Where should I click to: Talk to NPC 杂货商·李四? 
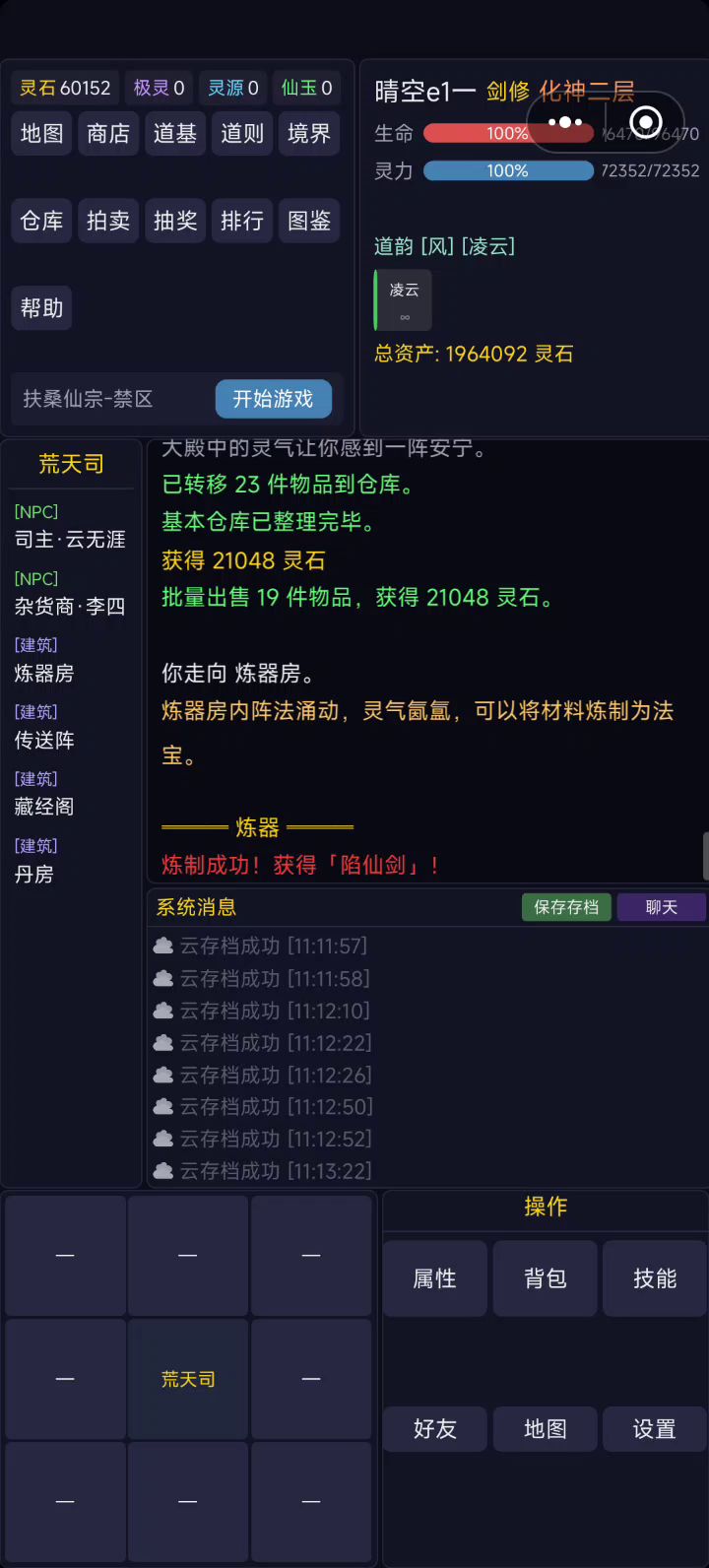click(x=70, y=606)
